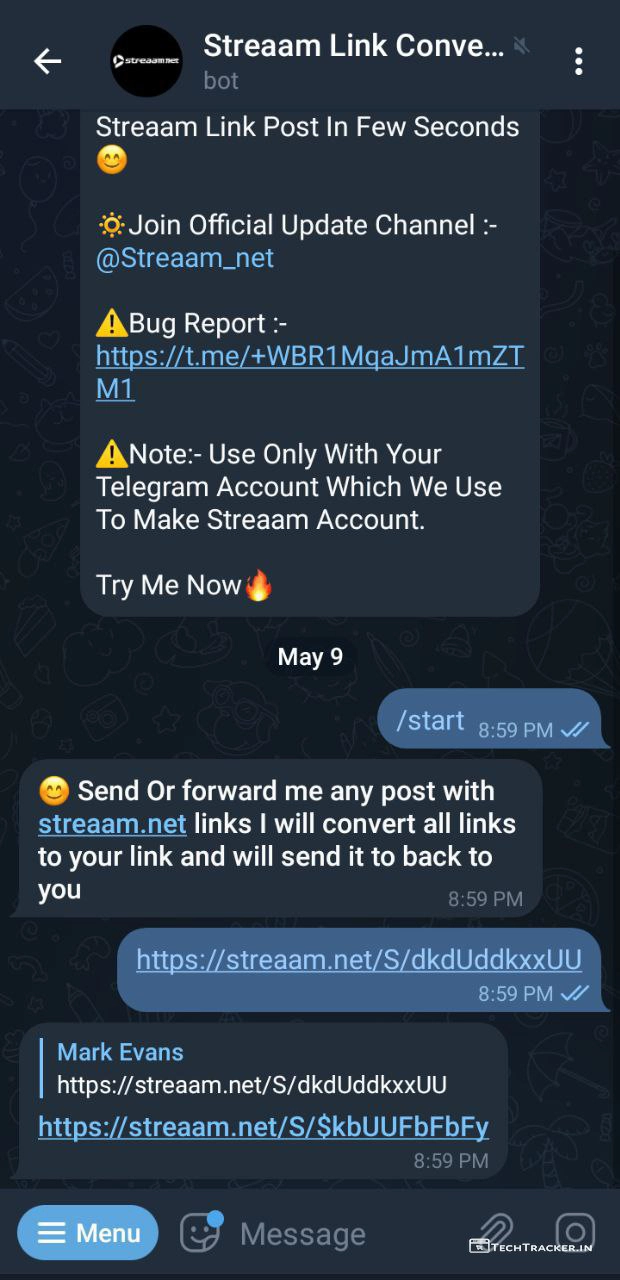Screen dimensions: 620x1280
Task: Record a video message with camera icon
Action: [575, 1232]
